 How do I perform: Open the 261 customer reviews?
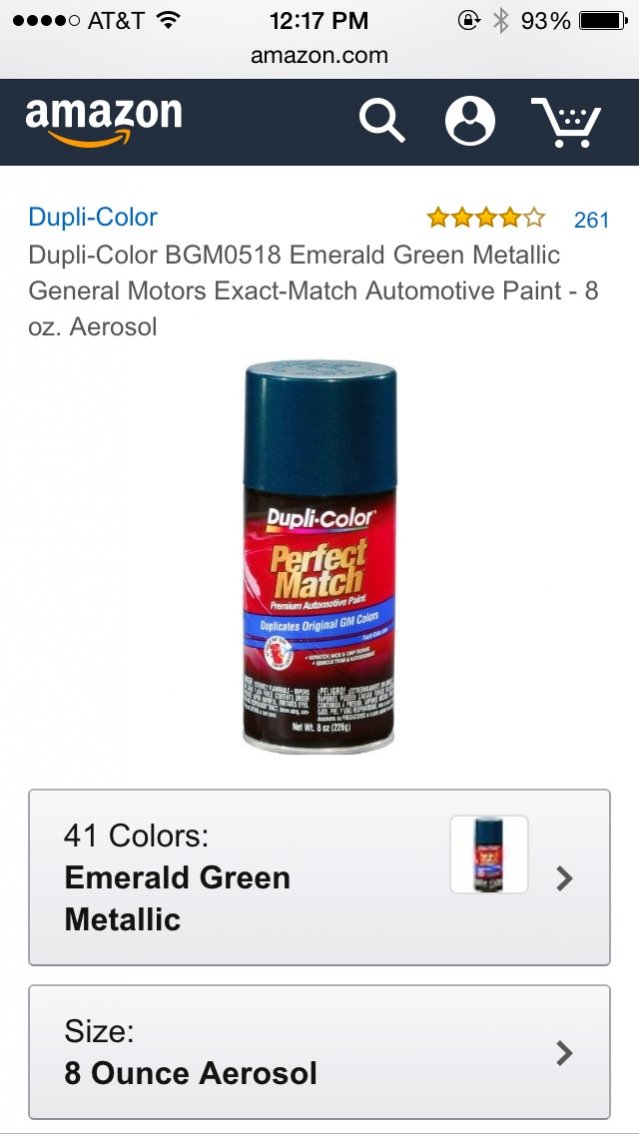(591, 219)
